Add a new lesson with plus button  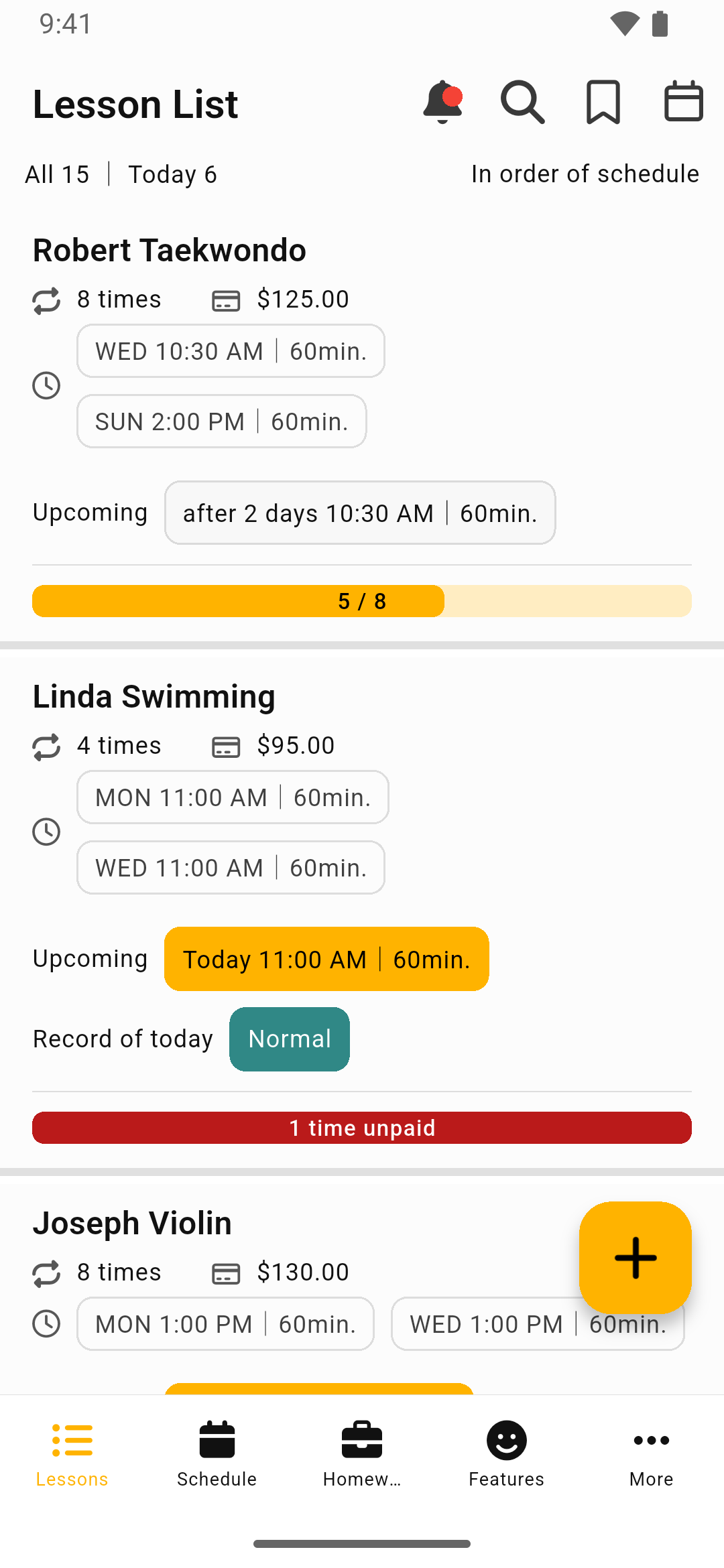pos(635,1257)
